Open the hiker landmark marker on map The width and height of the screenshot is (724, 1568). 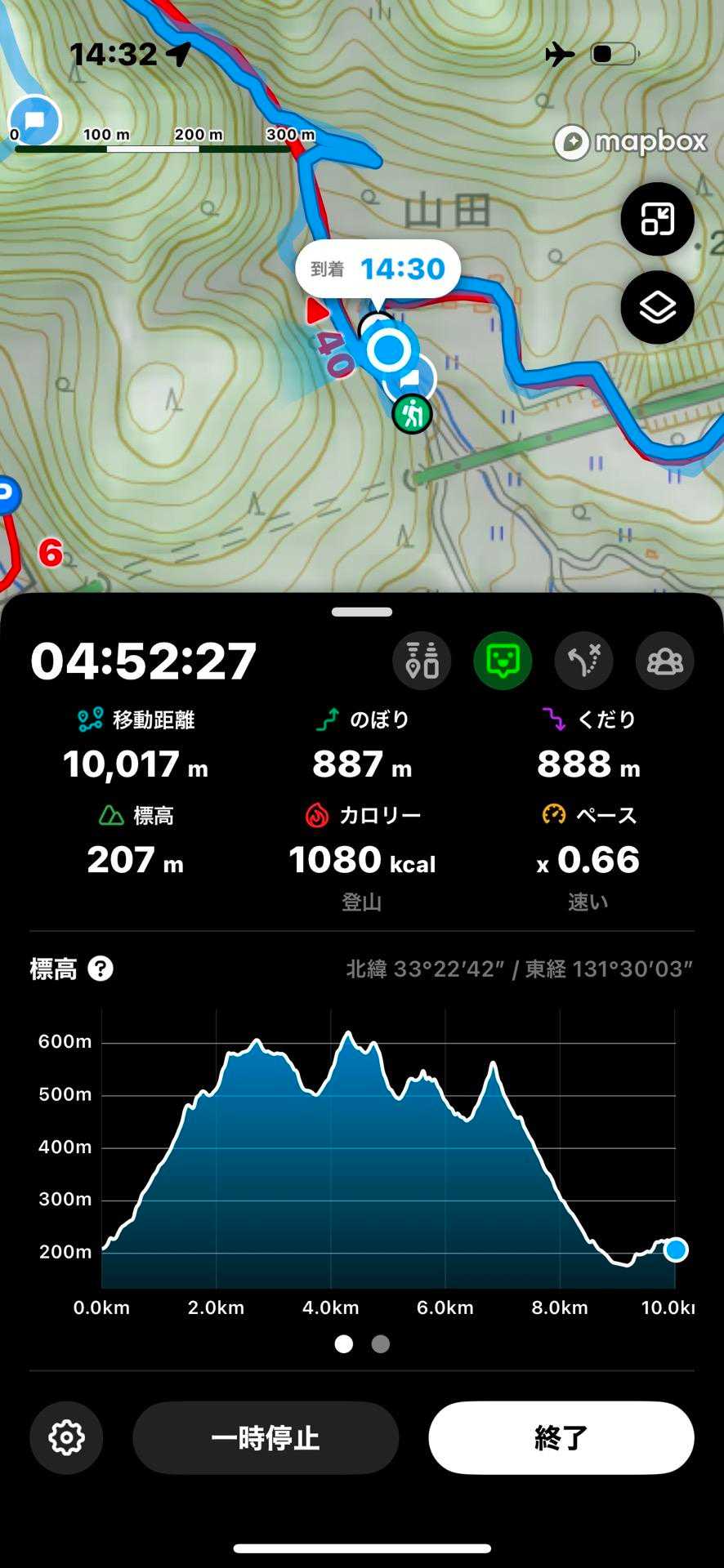tap(412, 414)
